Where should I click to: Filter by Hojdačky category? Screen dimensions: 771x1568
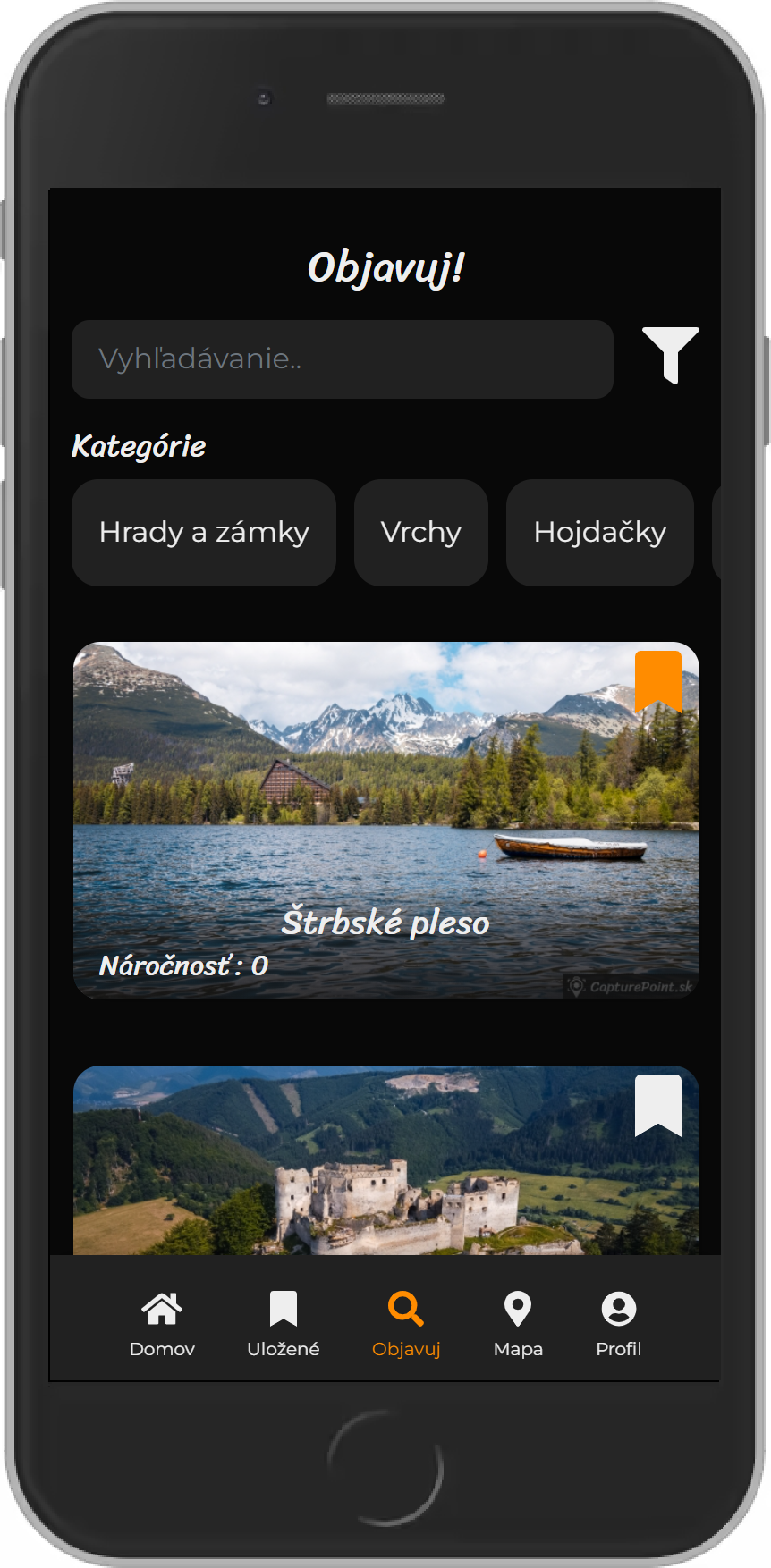(599, 533)
